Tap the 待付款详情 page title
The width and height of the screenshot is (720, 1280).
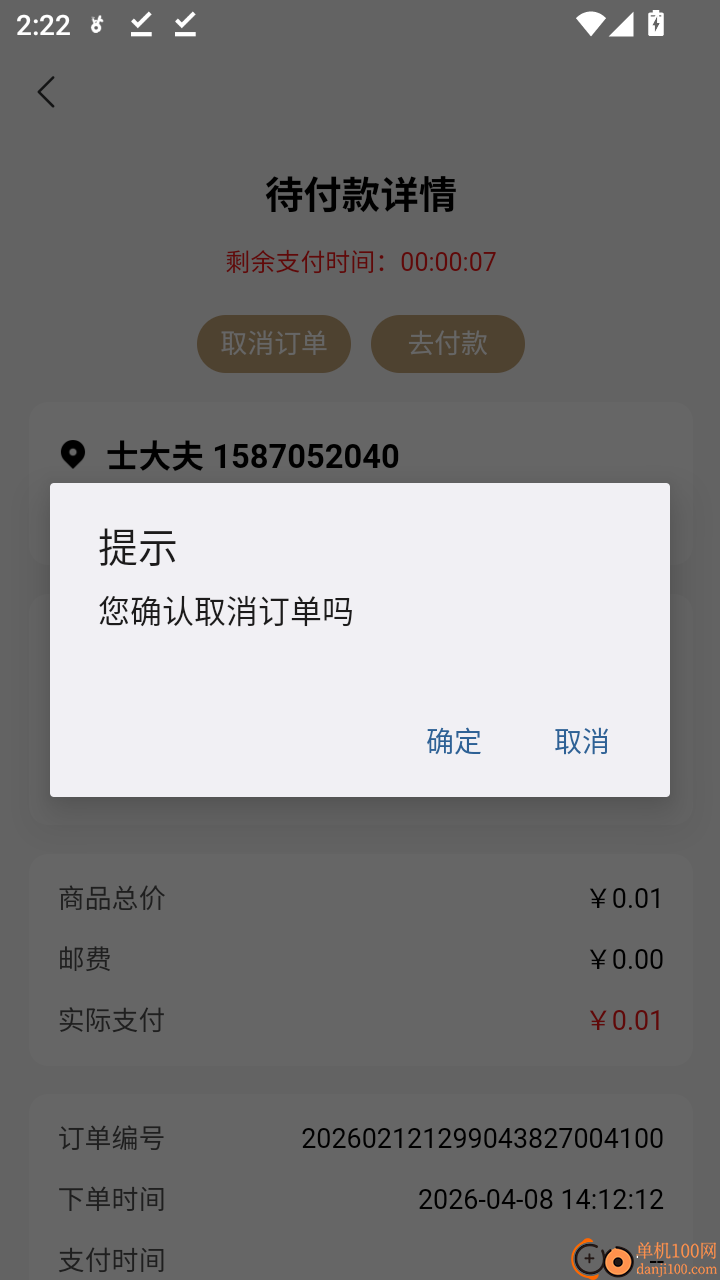(x=359, y=196)
